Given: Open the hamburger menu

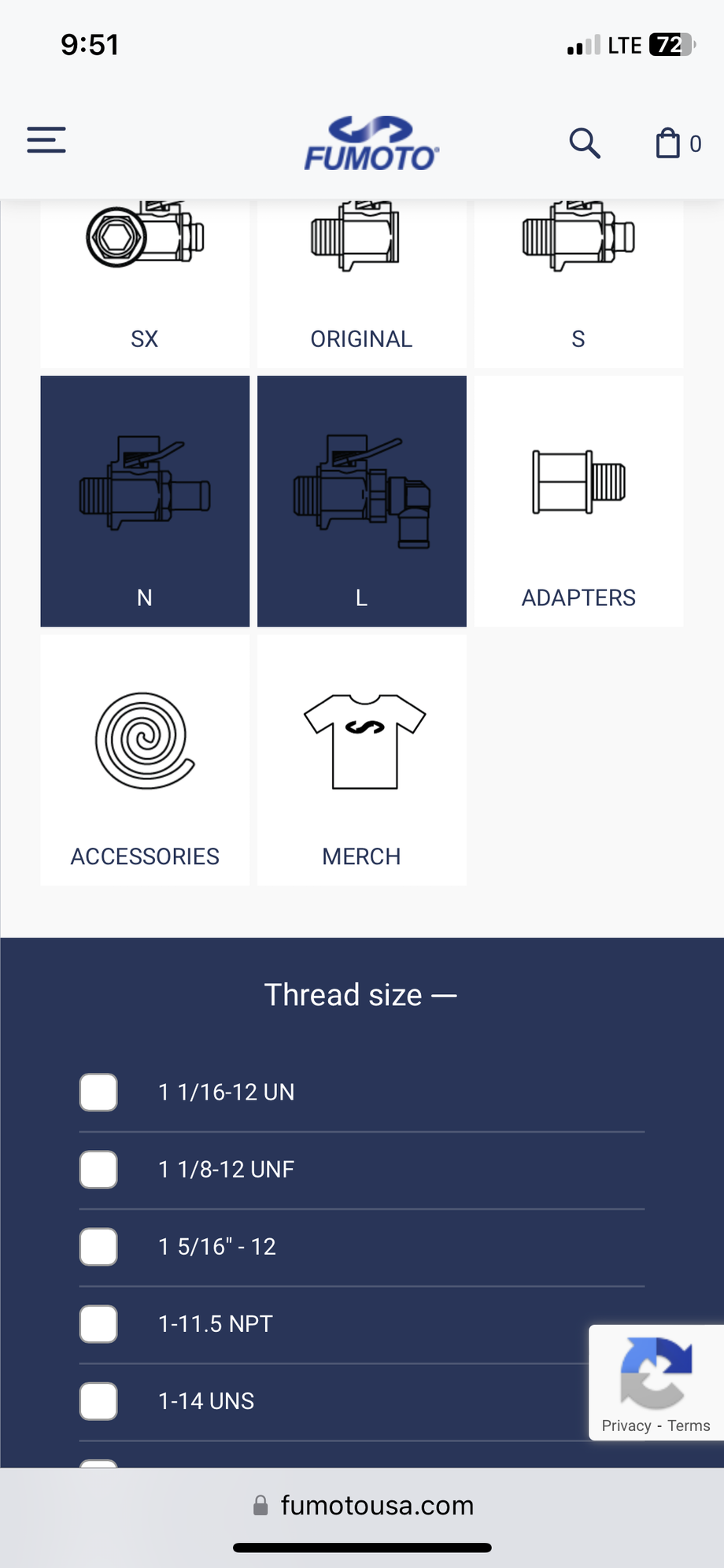Looking at the screenshot, I should click(x=46, y=140).
